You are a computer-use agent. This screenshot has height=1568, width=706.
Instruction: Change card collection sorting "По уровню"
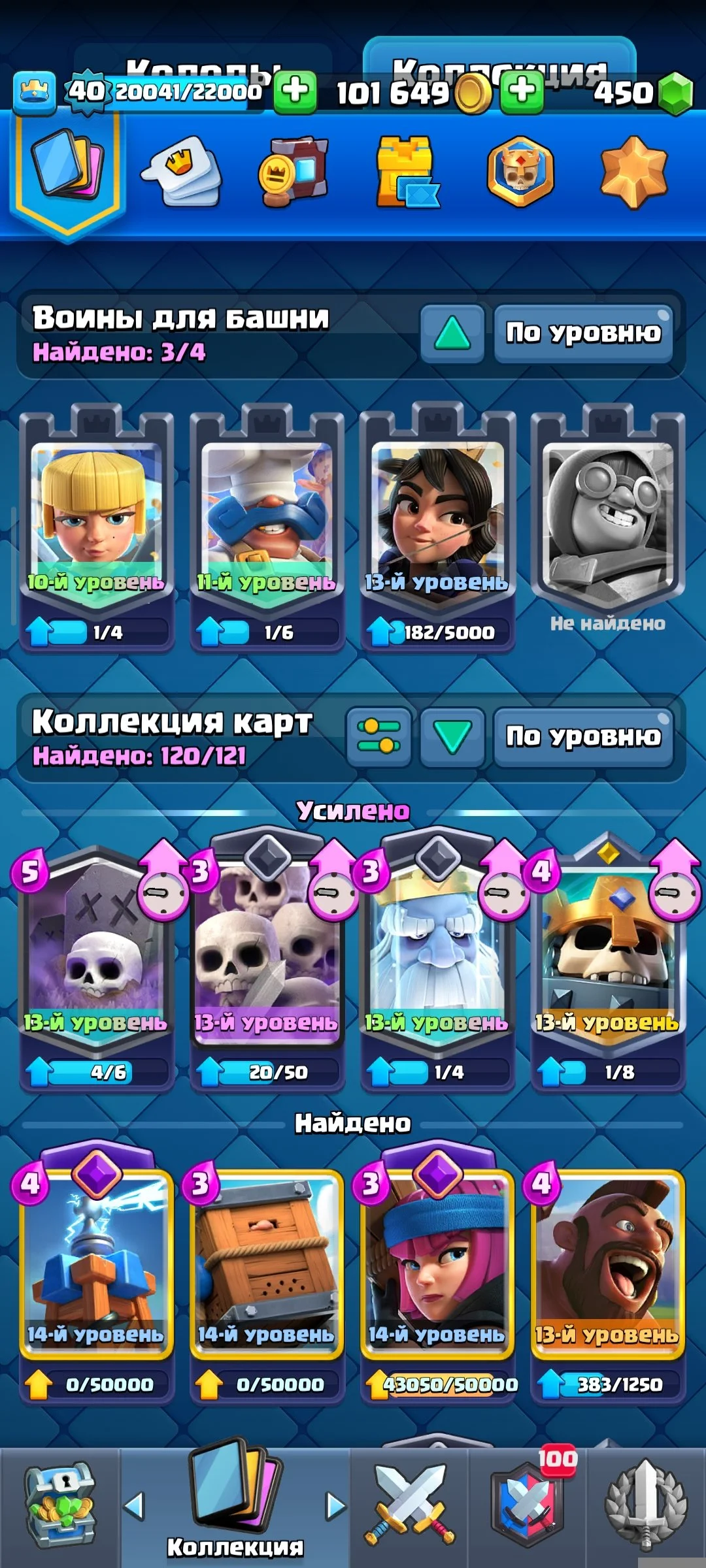point(583,737)
